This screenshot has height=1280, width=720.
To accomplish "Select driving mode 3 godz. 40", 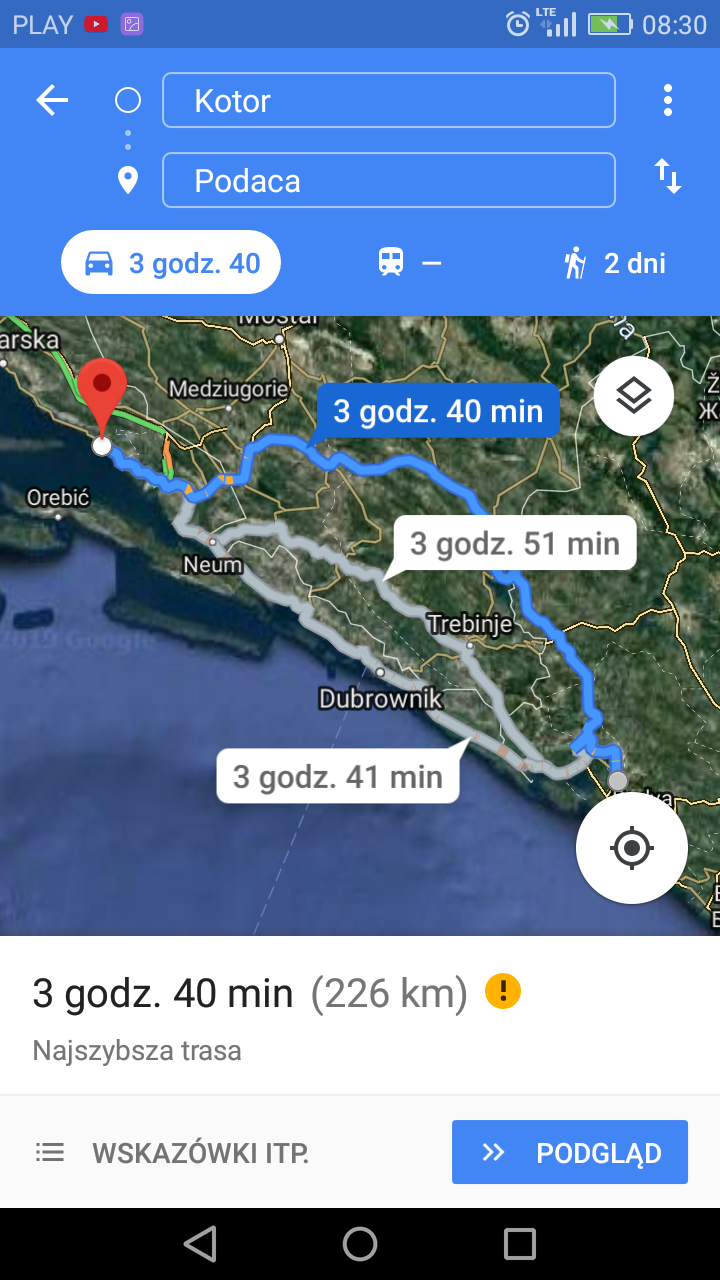I will pos(171,263).
